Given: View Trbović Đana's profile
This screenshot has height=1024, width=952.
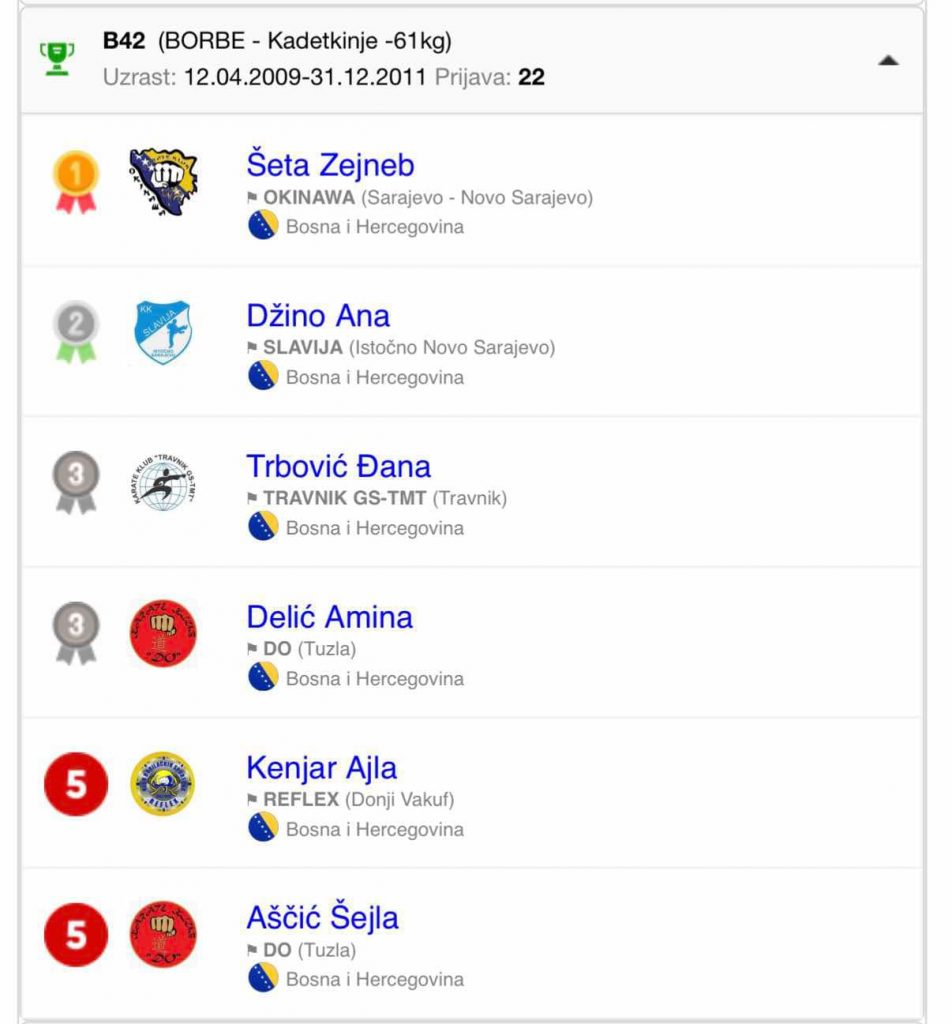Looking at the screenshot, I should click(x=338, y=467).
